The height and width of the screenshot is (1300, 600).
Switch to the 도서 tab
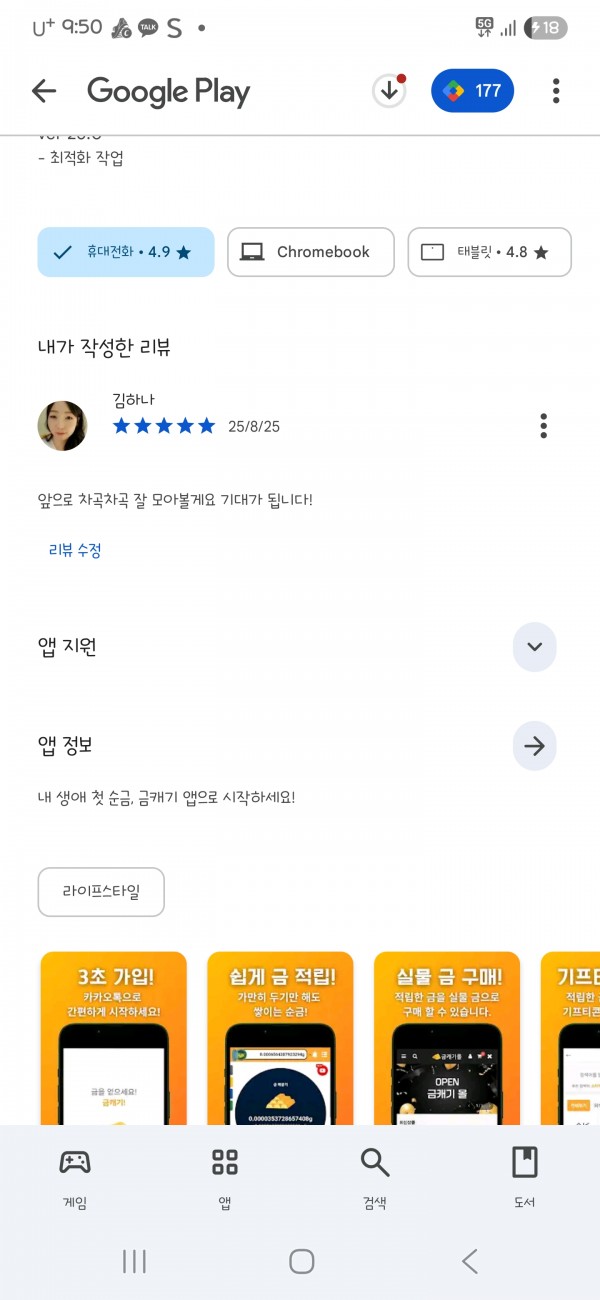(524, 1177)
